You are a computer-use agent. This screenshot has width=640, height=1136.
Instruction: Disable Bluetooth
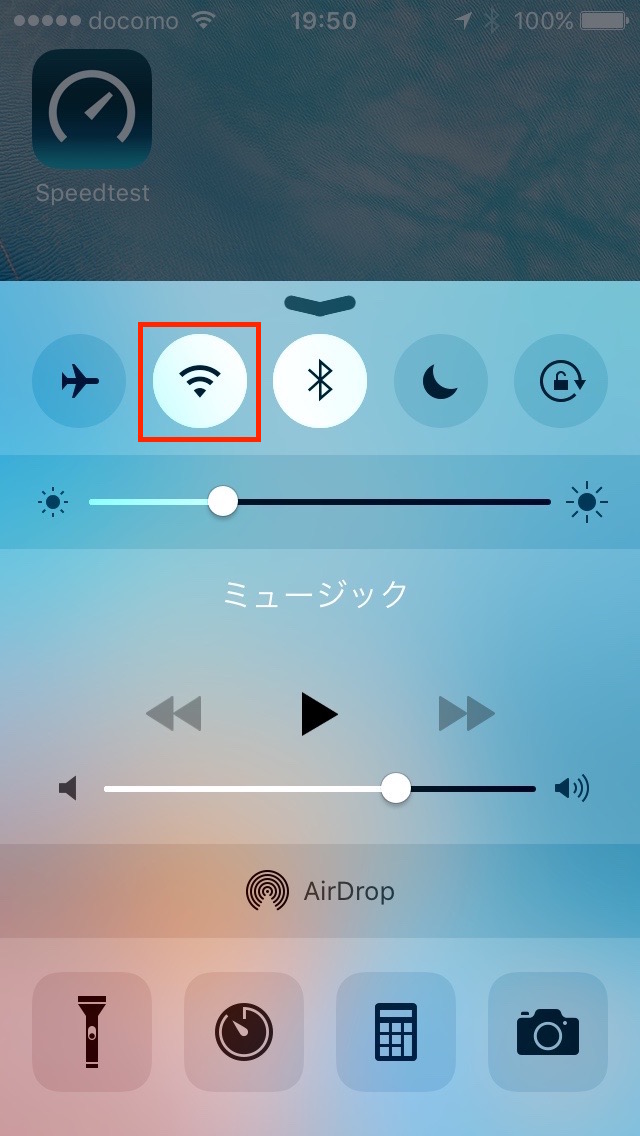point(320,381)
